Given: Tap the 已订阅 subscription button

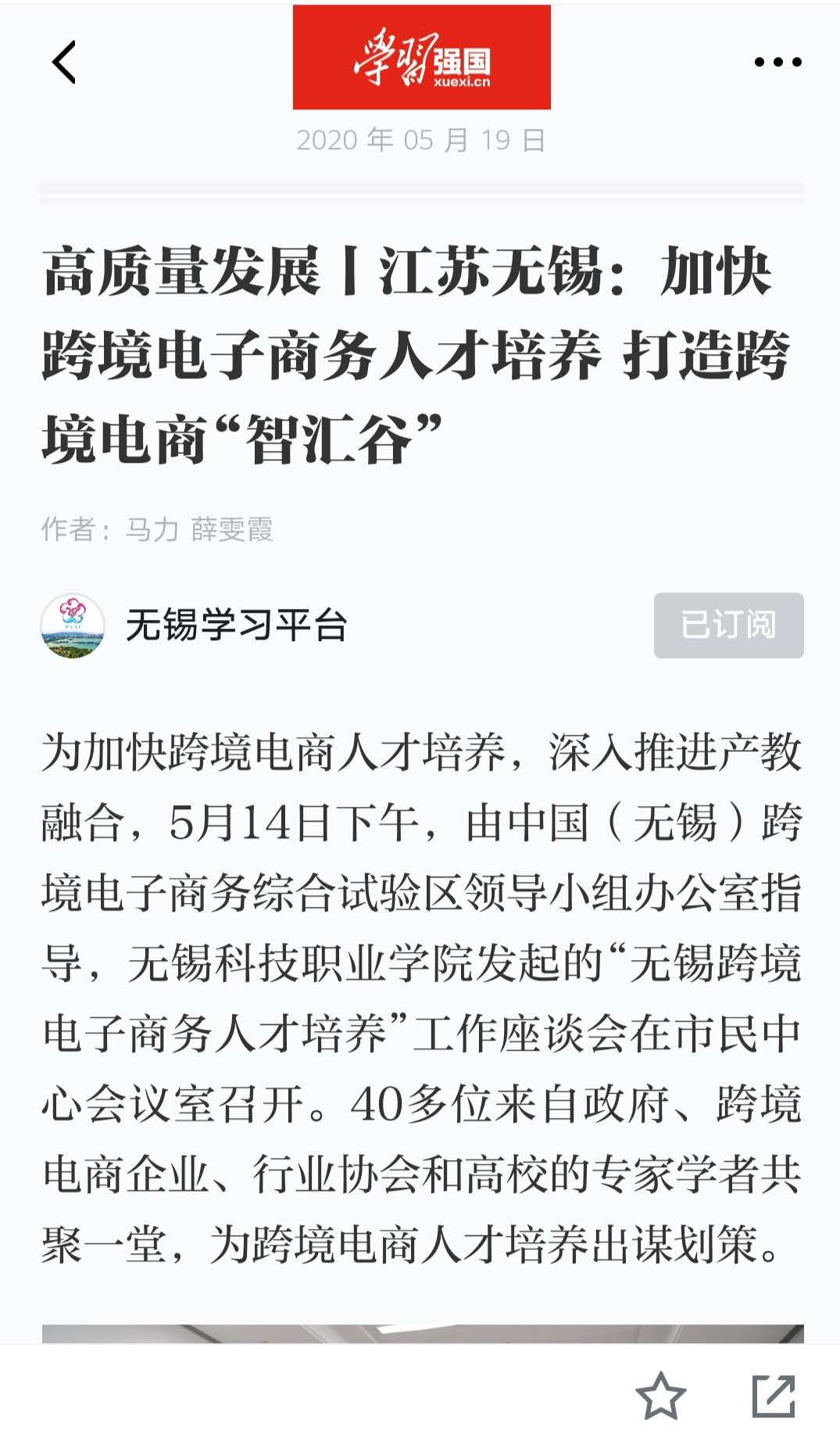Looking at the screenshot, I should click(x=728, y=625).
